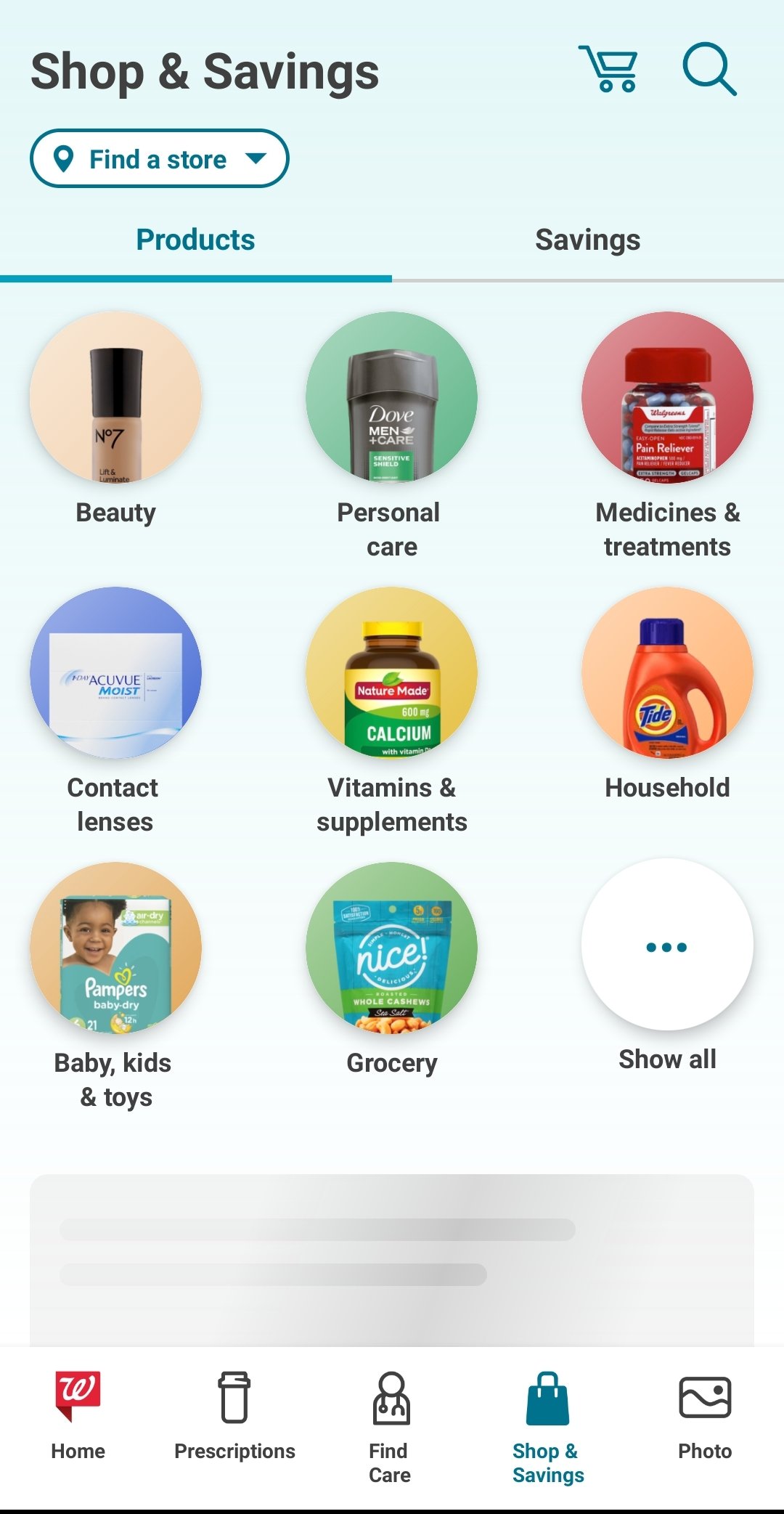Switch to the Find Care tab
This screenshot has width=784, height=1514.
(391, 1425)
